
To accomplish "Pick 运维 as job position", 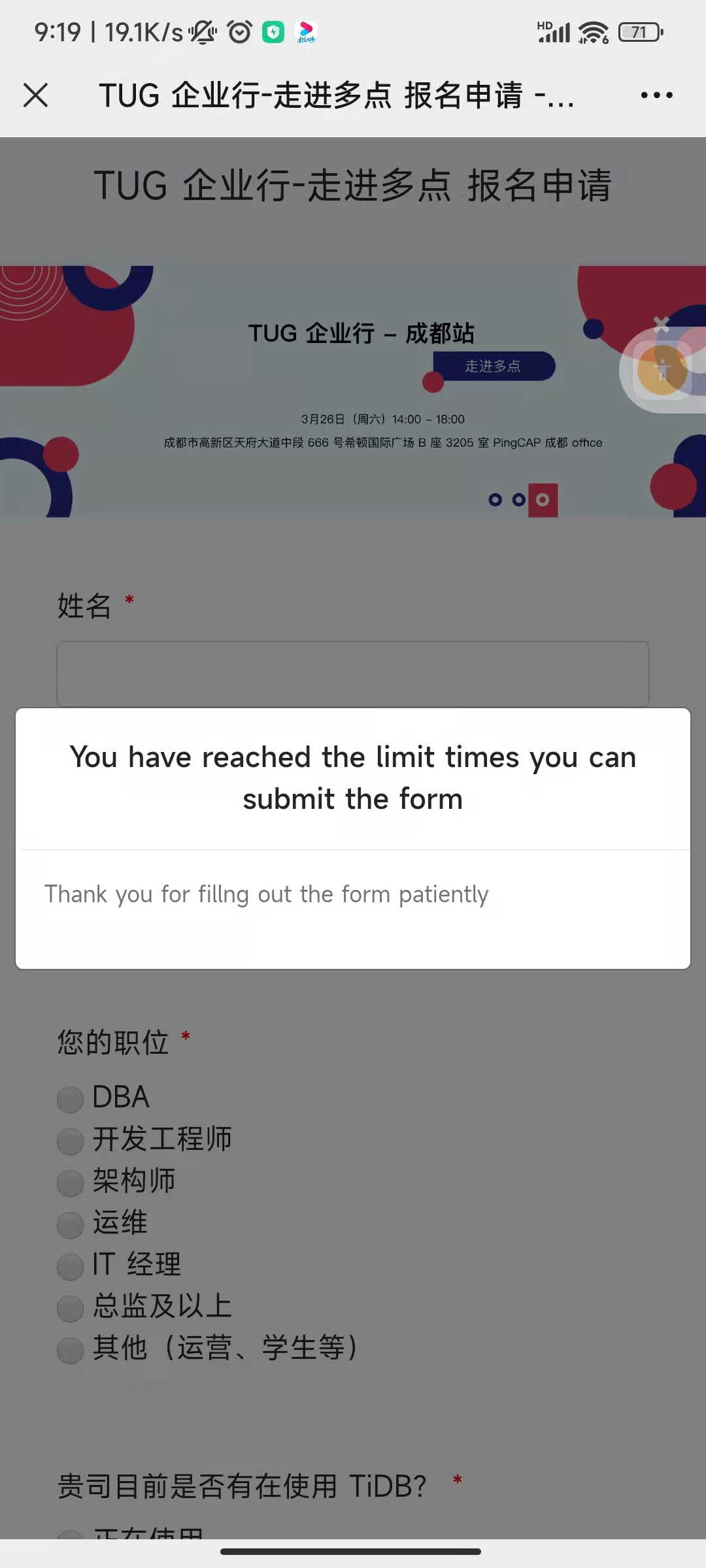I will 71,1224.
